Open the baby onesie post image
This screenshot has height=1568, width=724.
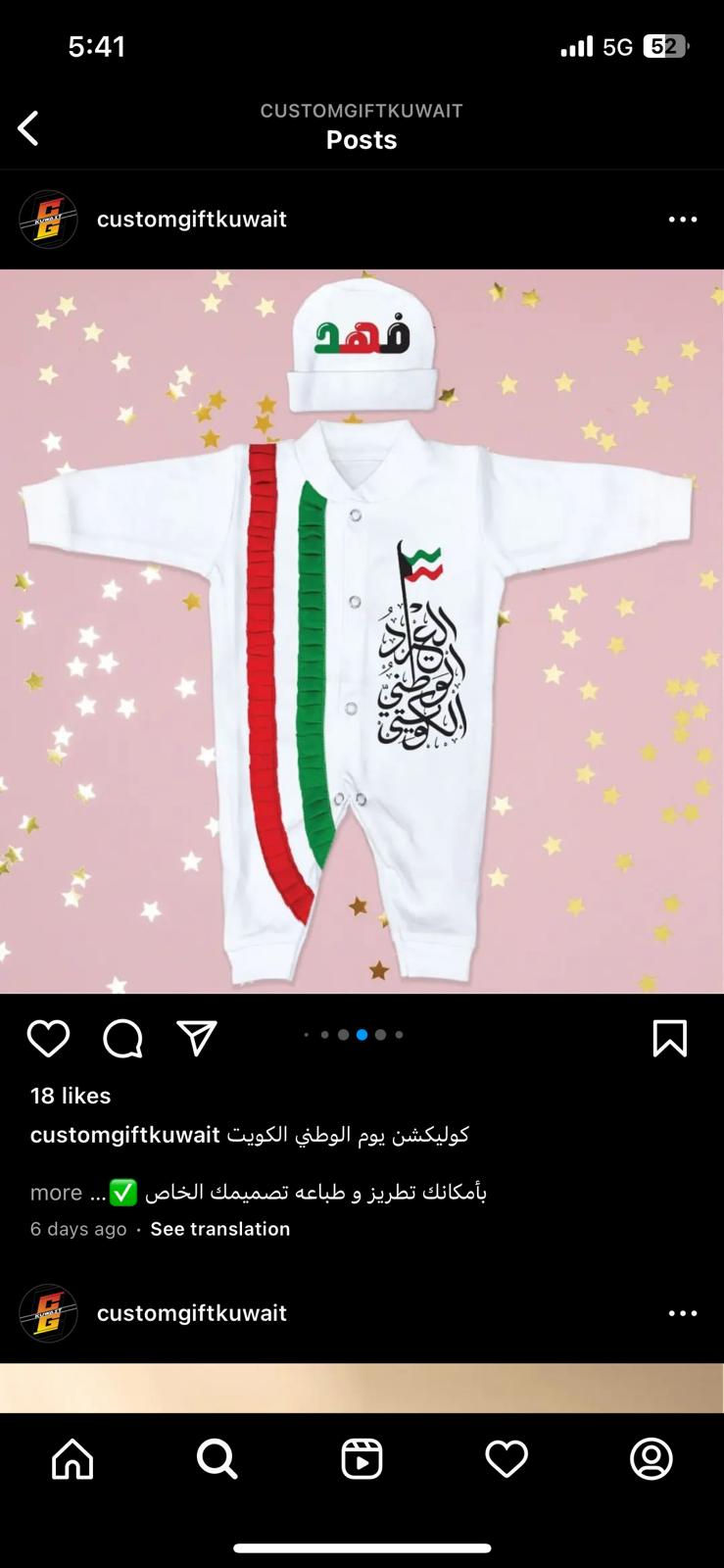pos(362,632)
